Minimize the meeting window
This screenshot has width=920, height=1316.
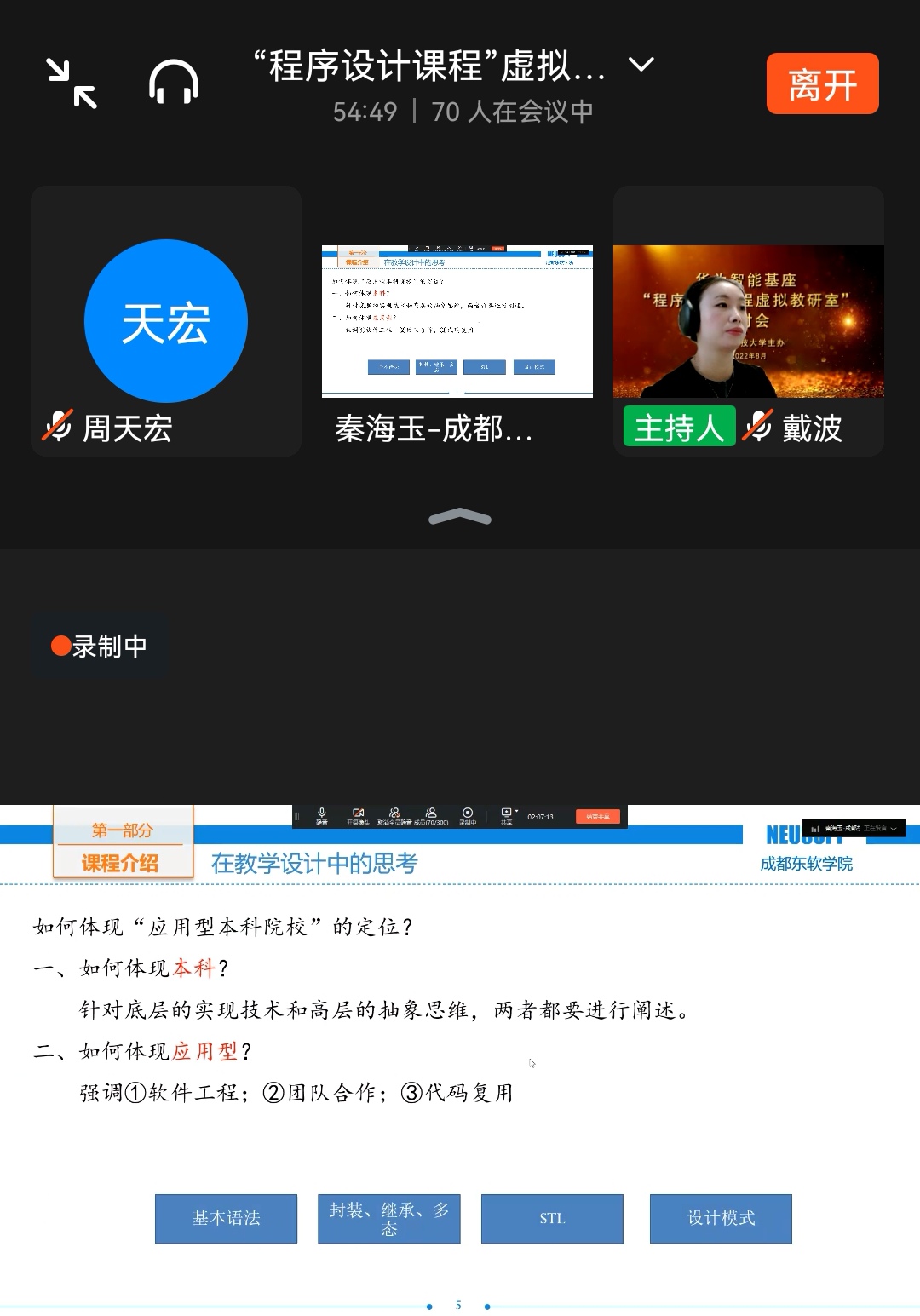(x=72, y=83)
